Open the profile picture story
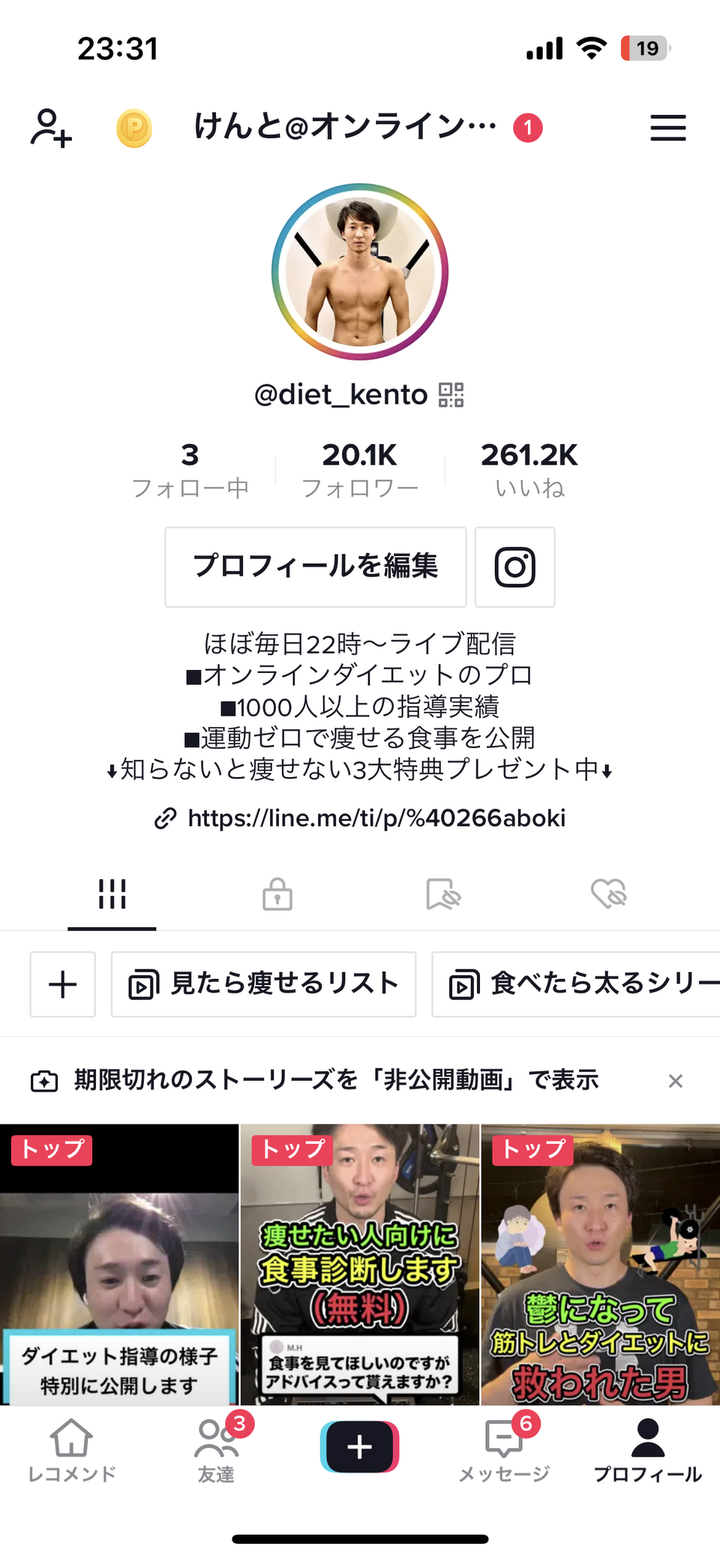Screen dimensions: 720x1559 point(360,271)
